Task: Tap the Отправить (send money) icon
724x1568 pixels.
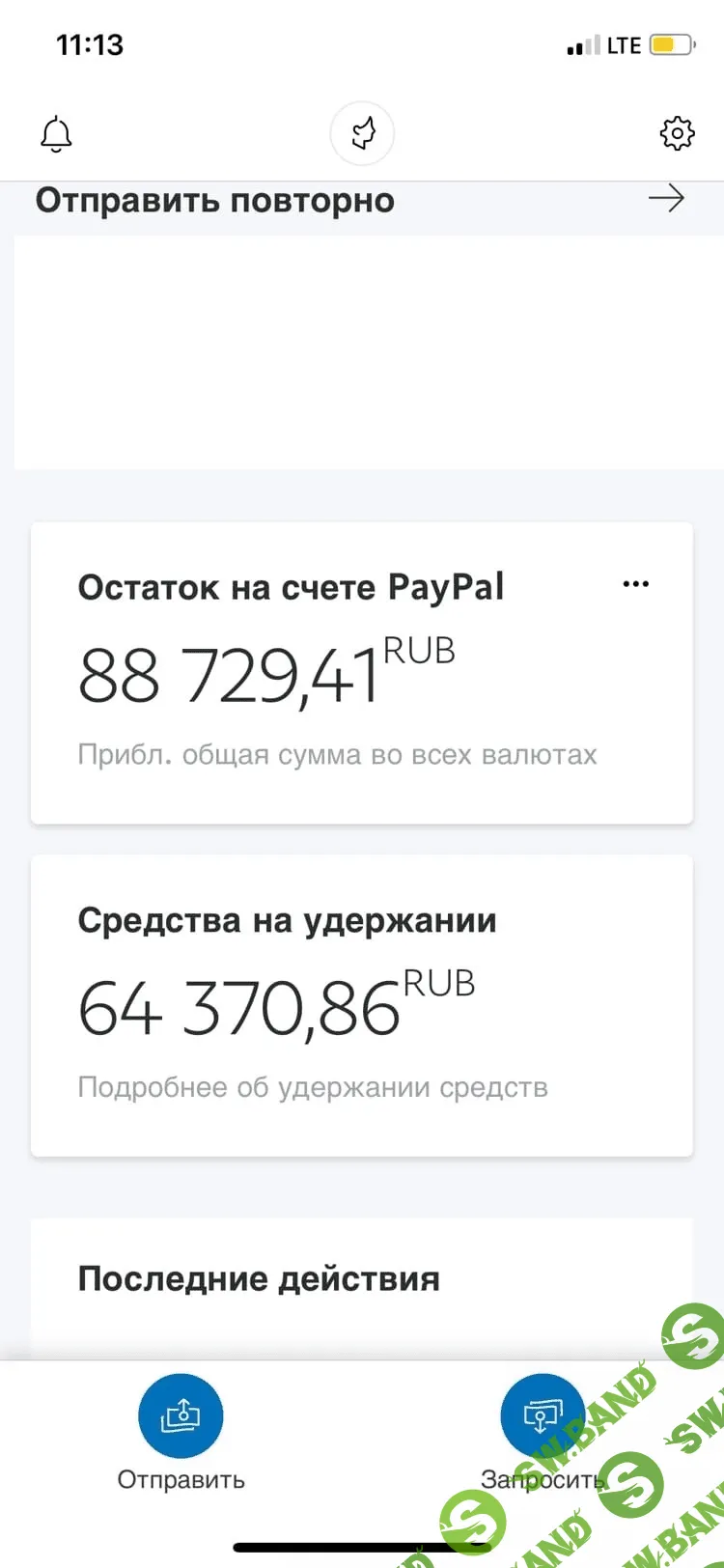Action: (x=180, y=1414)
